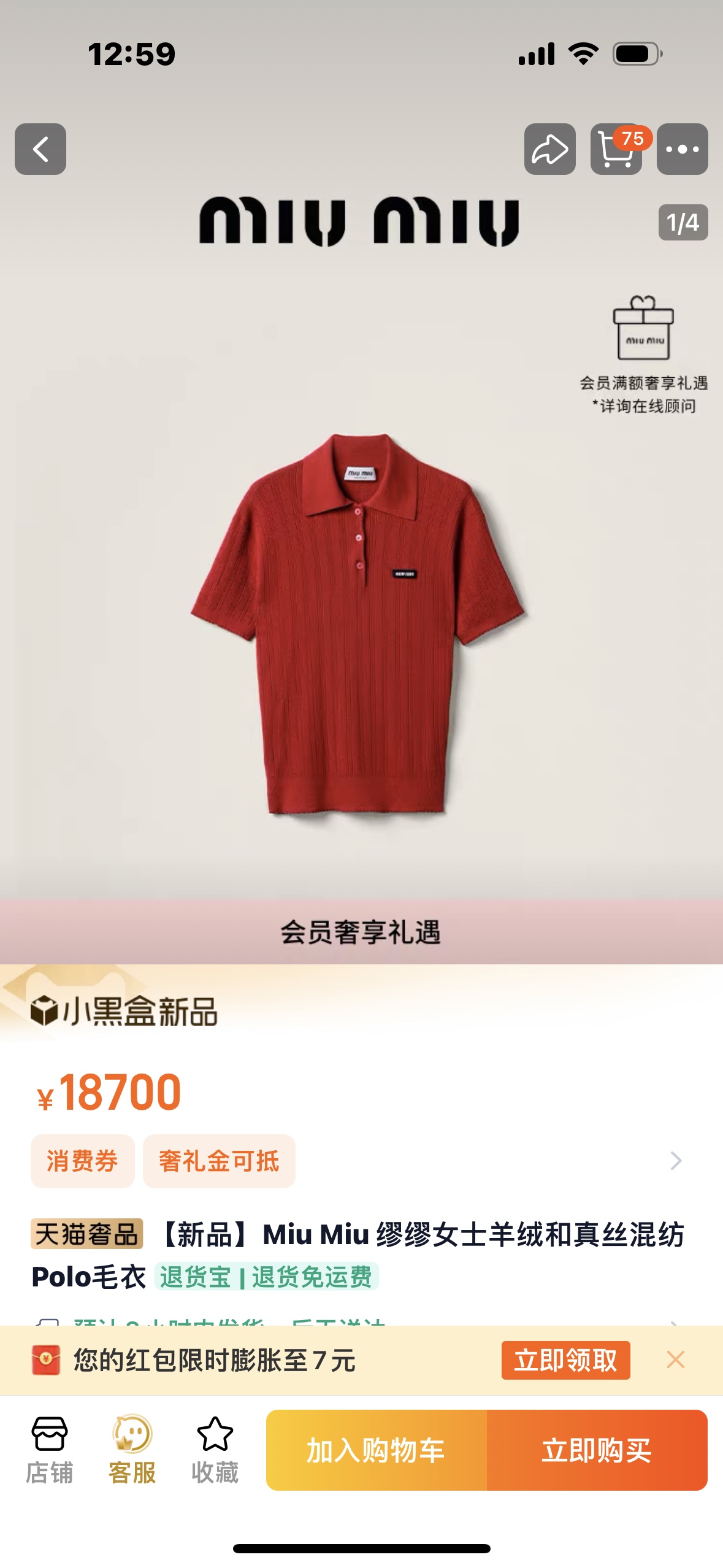The image size is (723, 1568).
Task: Tap 立即购买 to buy now
Action: pyautogui.click(x=597, y=1451)
